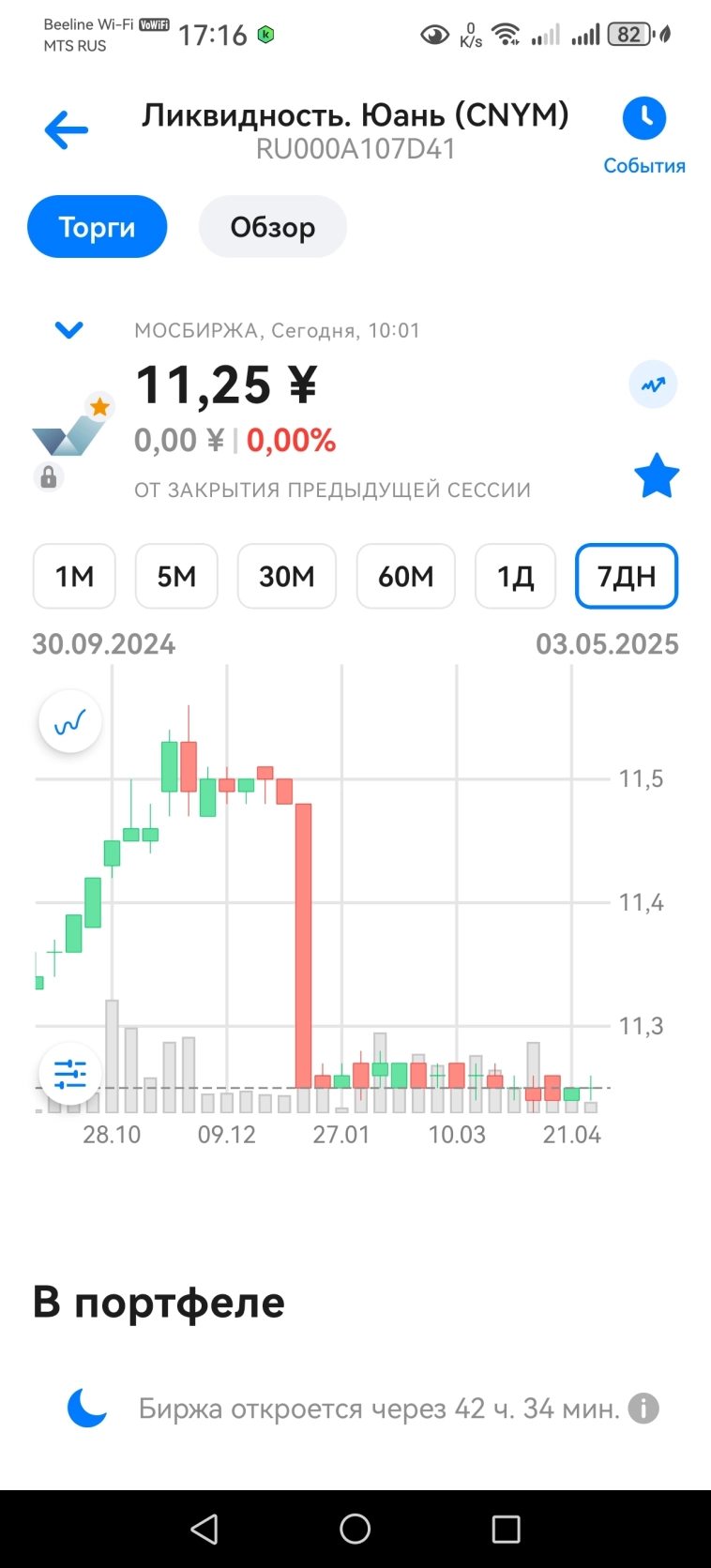Screen dimensions: 711x1568
Task: Go to the system home screen
Action: (x=355, y=1529)
